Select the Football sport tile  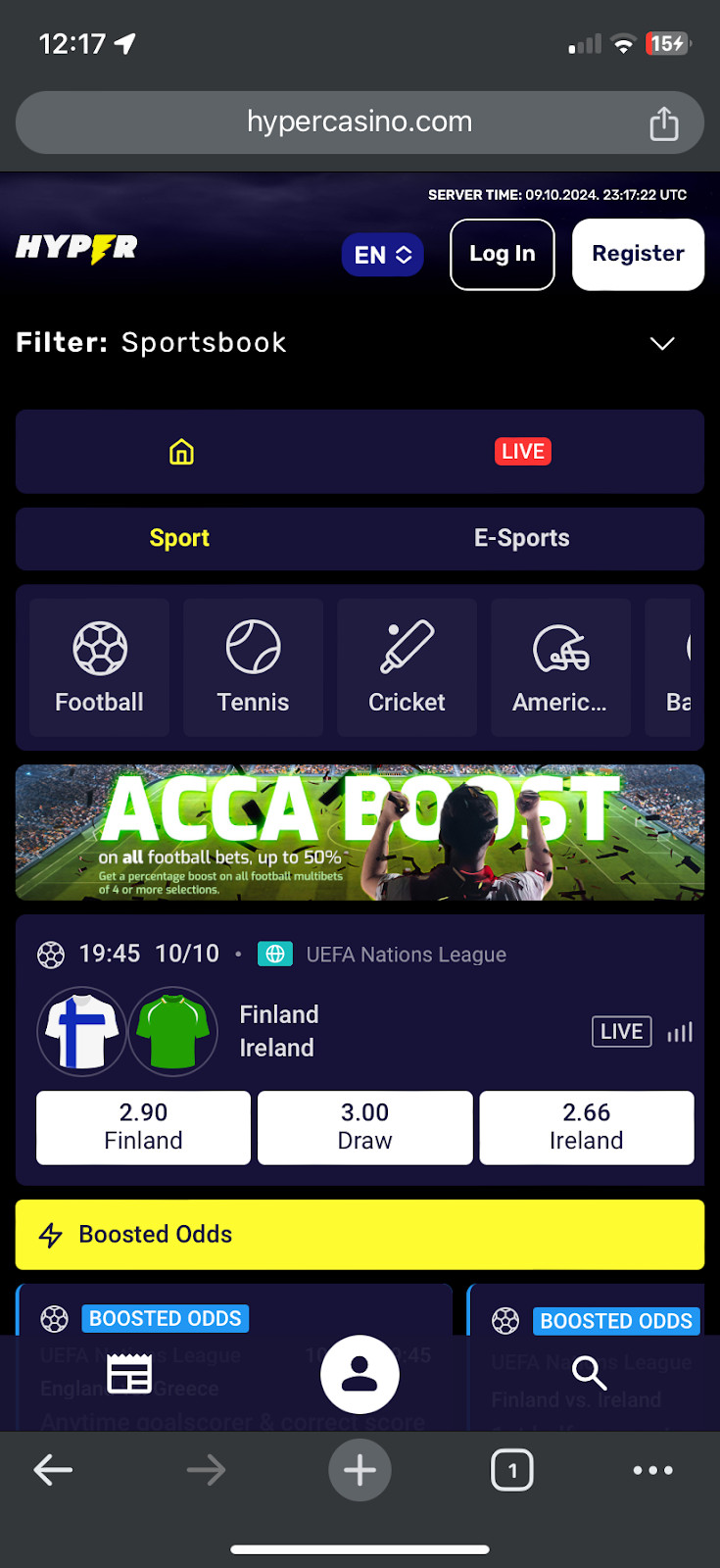pos(99,667)
